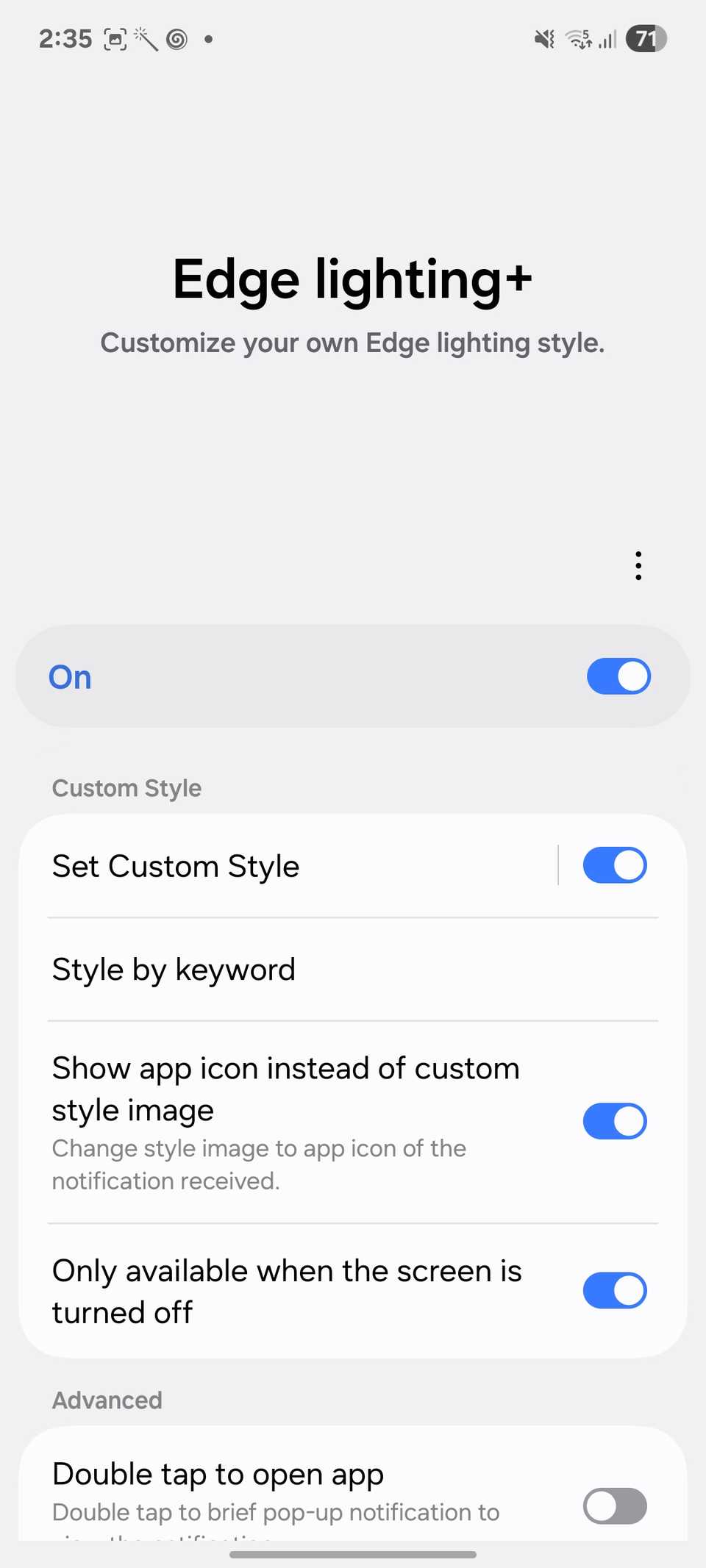Enable Double tap to open app

click(615, 1506)
